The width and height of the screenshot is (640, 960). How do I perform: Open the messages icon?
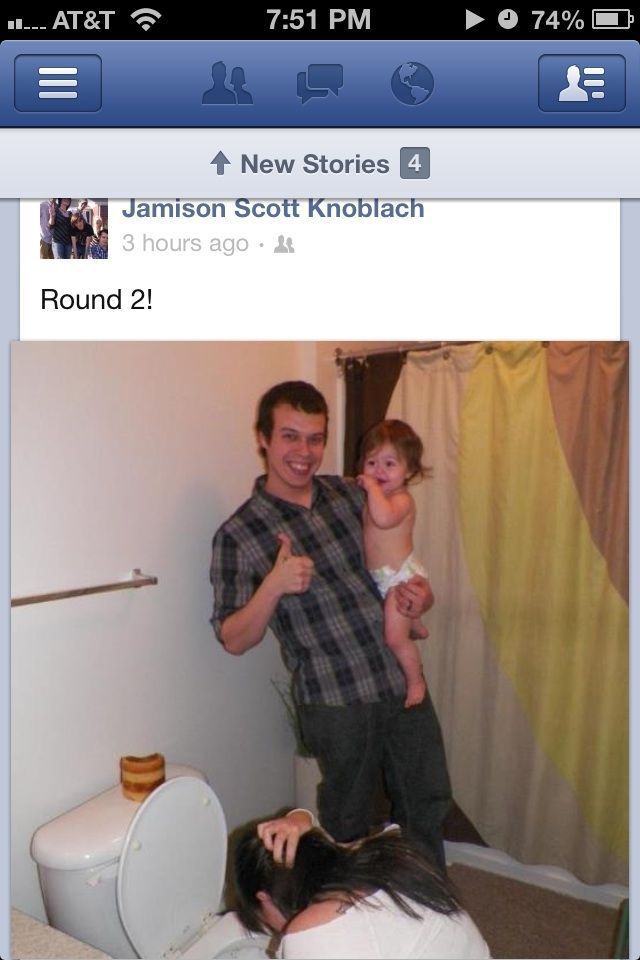(x=320, y=84)
